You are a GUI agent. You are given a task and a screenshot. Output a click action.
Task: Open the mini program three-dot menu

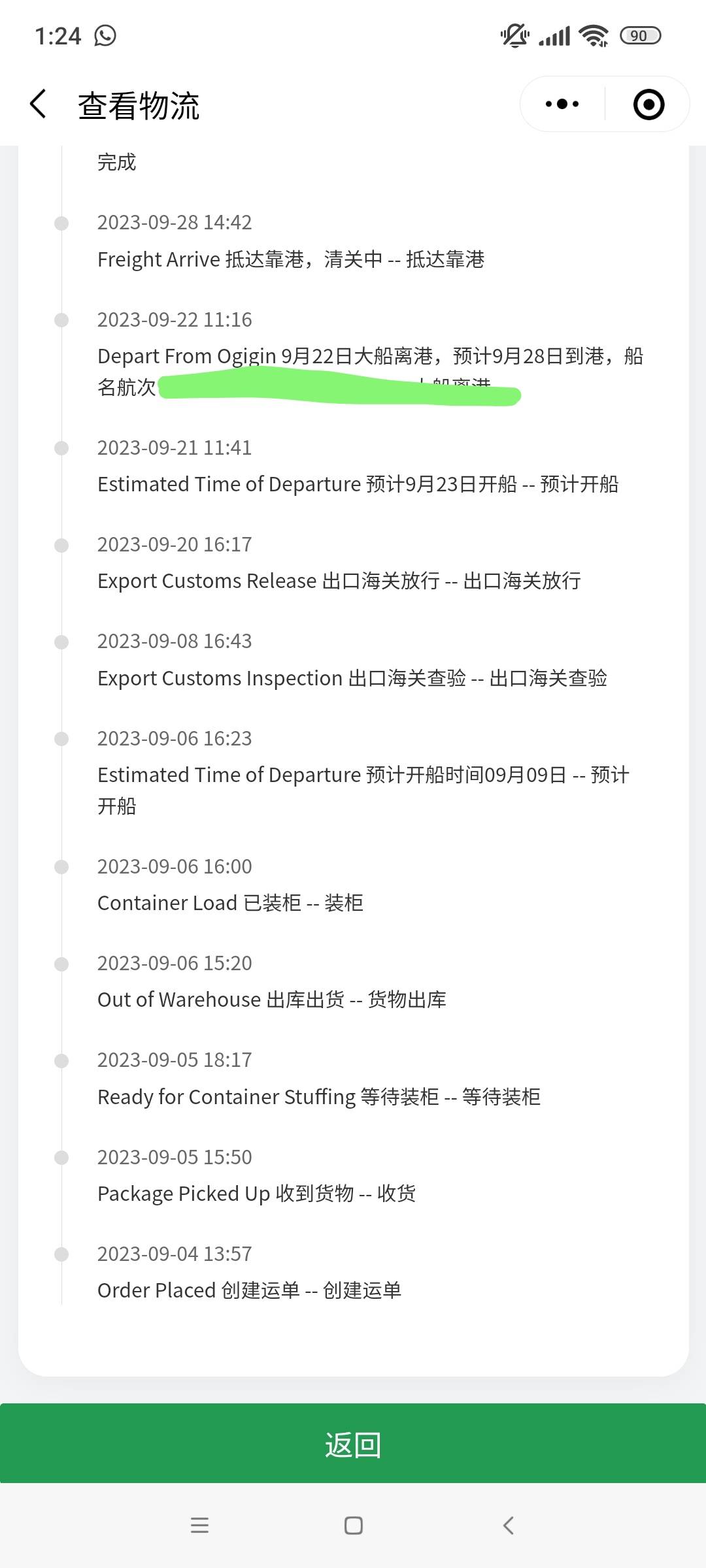tap(562, 105)
